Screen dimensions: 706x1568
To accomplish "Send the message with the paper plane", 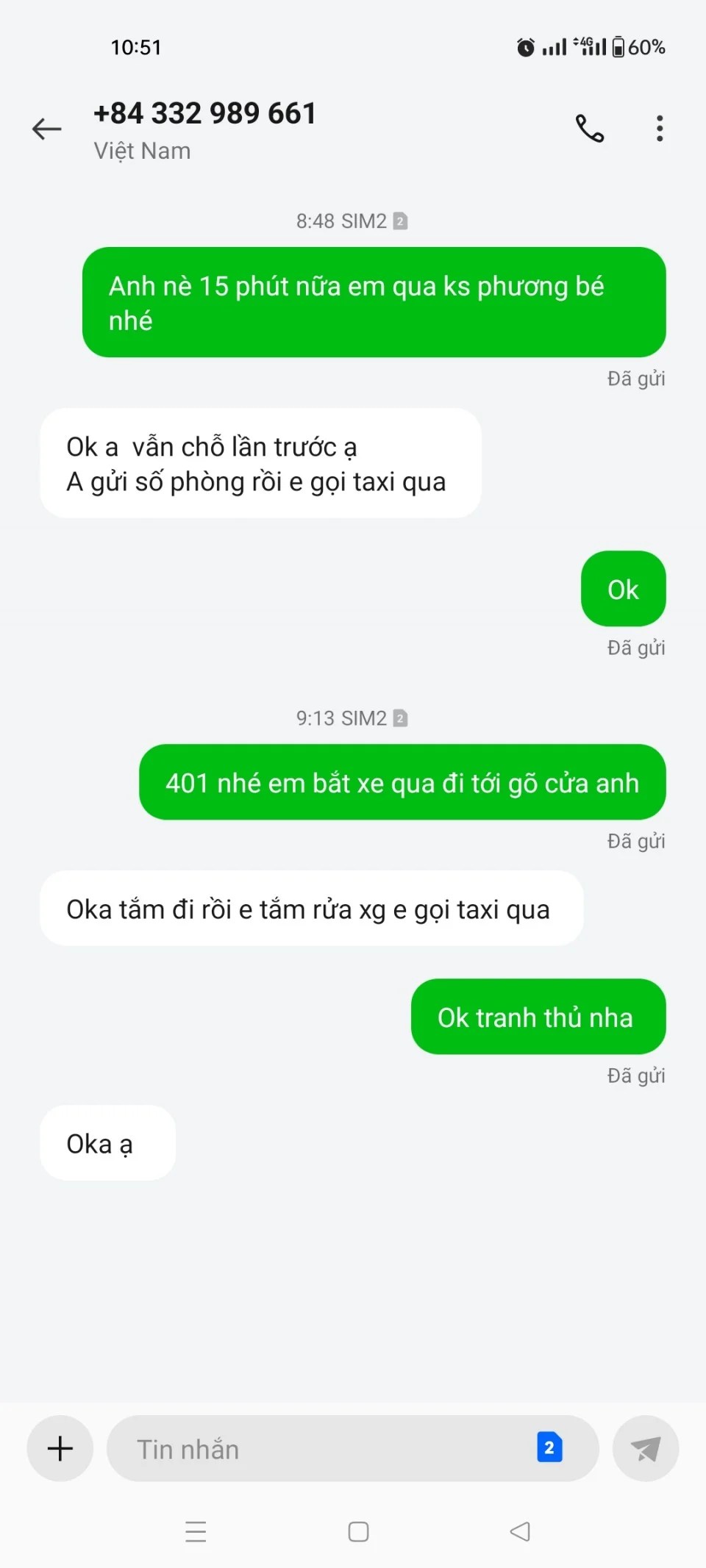I will click(645, 1449).
